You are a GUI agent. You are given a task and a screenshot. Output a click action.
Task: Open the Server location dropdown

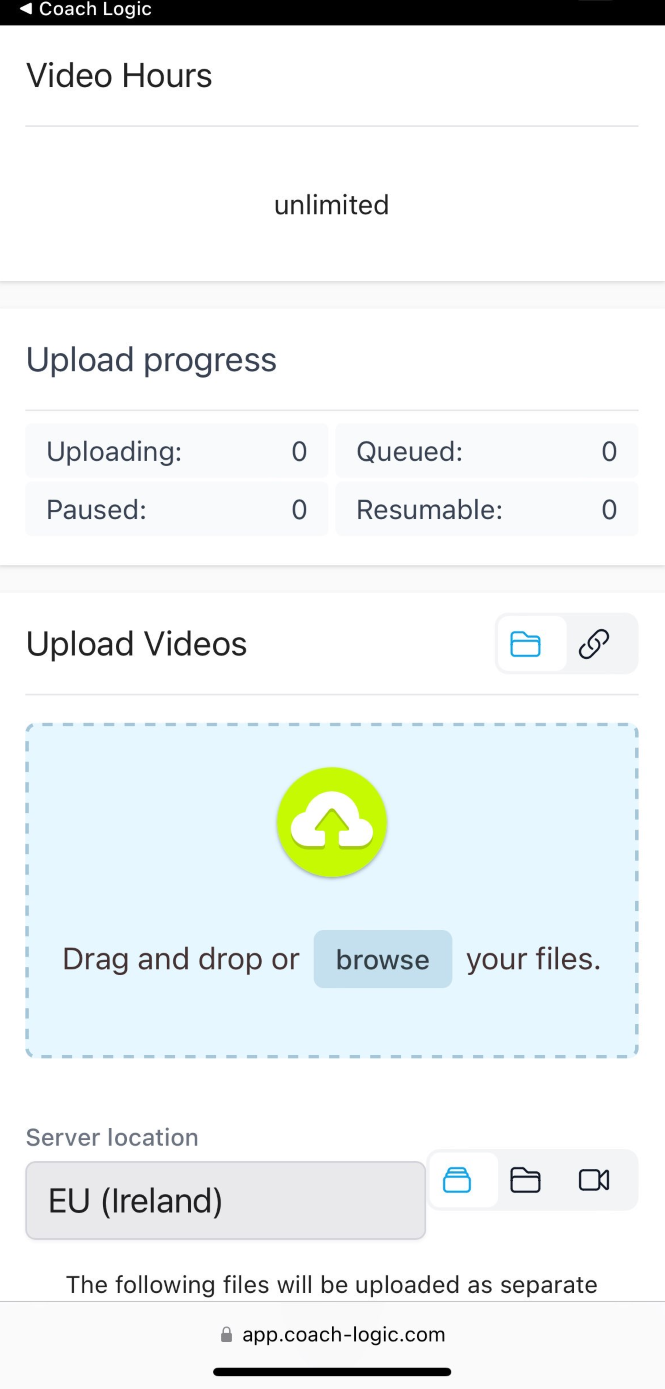click(226, 1200)
